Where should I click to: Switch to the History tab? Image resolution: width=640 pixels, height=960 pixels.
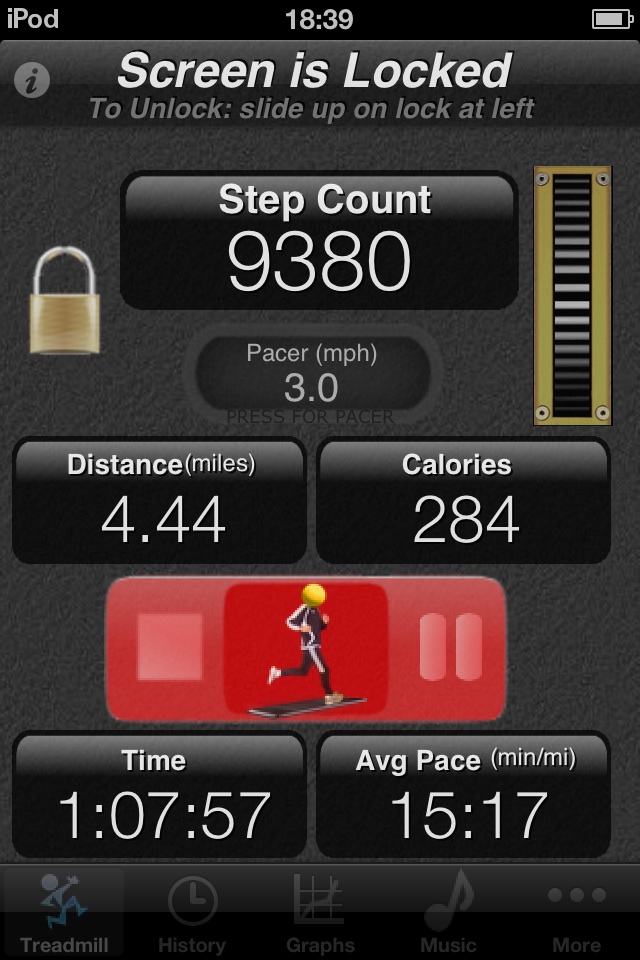tap(191, 912)
